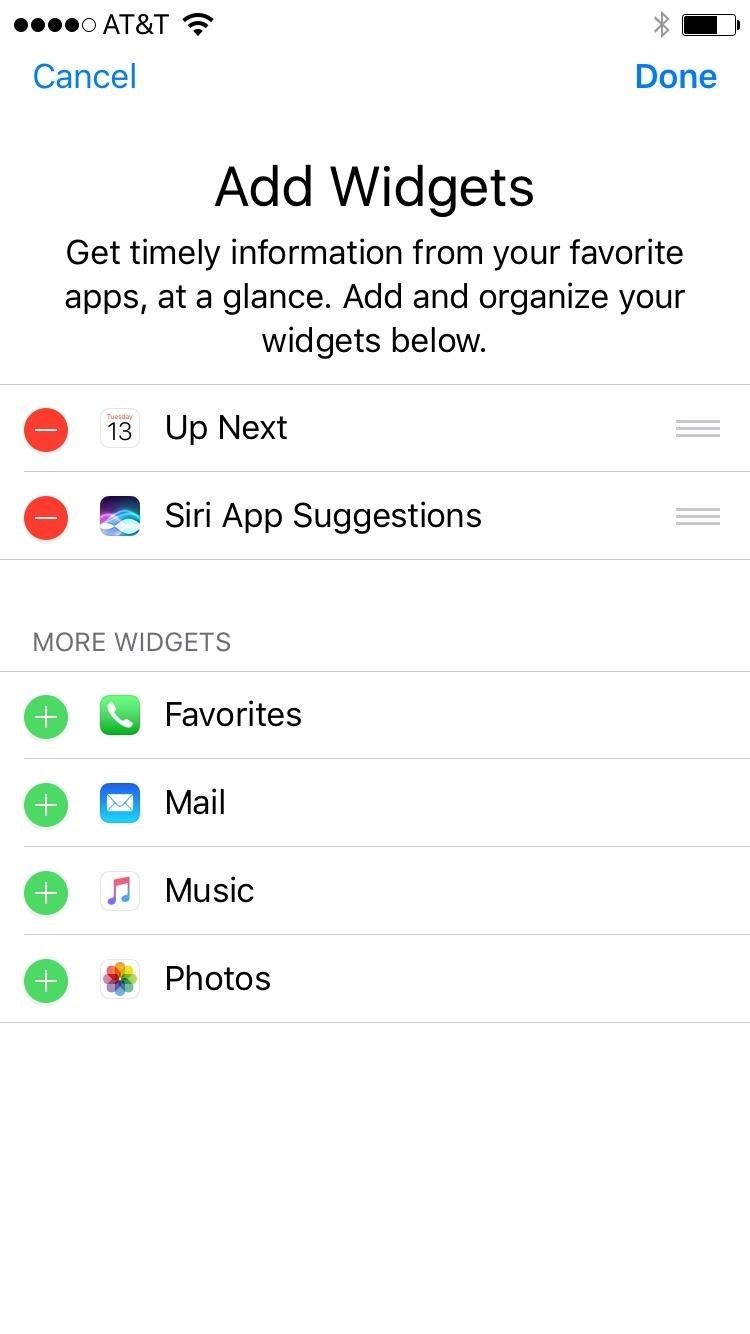Select the MORE WIDGETS section header

(x=131, y=642)
